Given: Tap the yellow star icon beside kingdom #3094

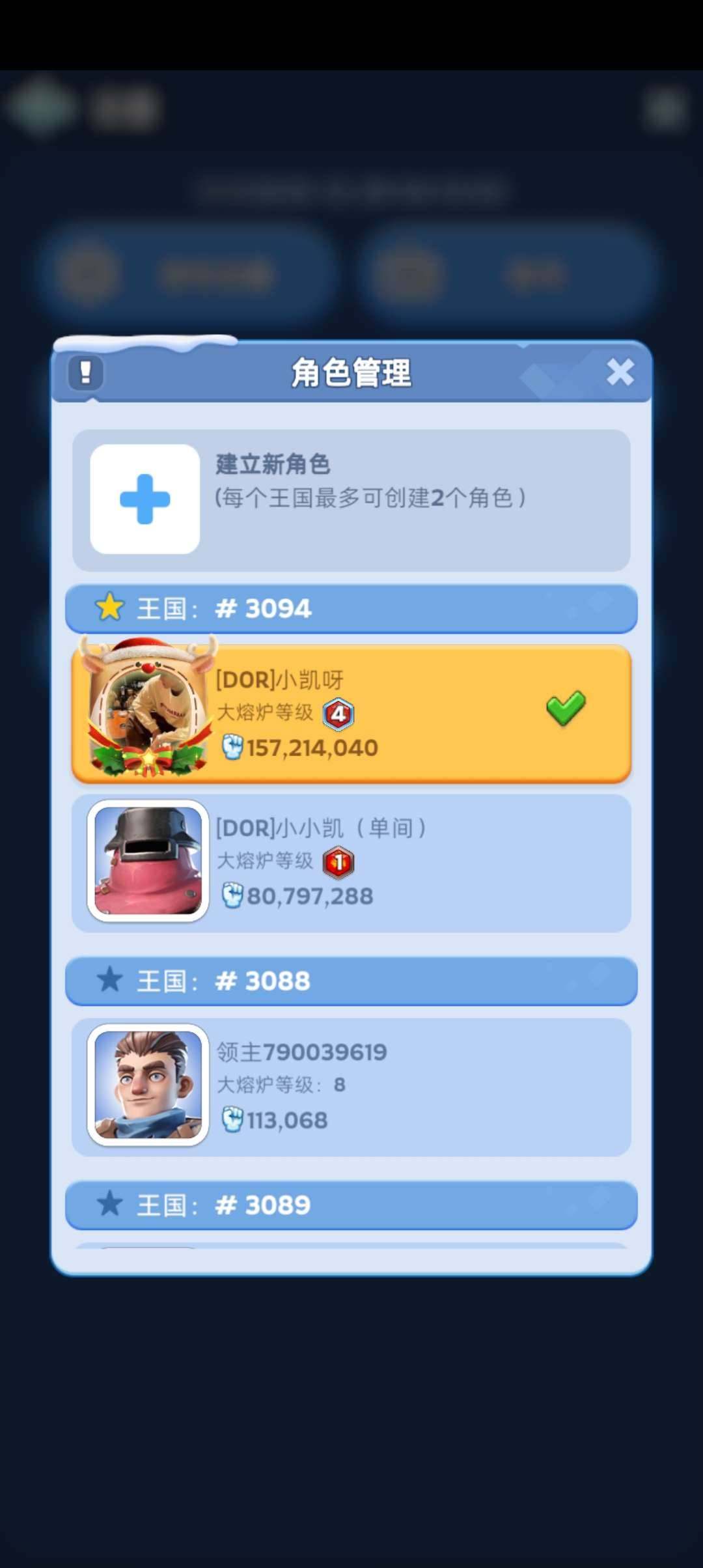Looking at the screenshot, I should [x=108, y=607].
